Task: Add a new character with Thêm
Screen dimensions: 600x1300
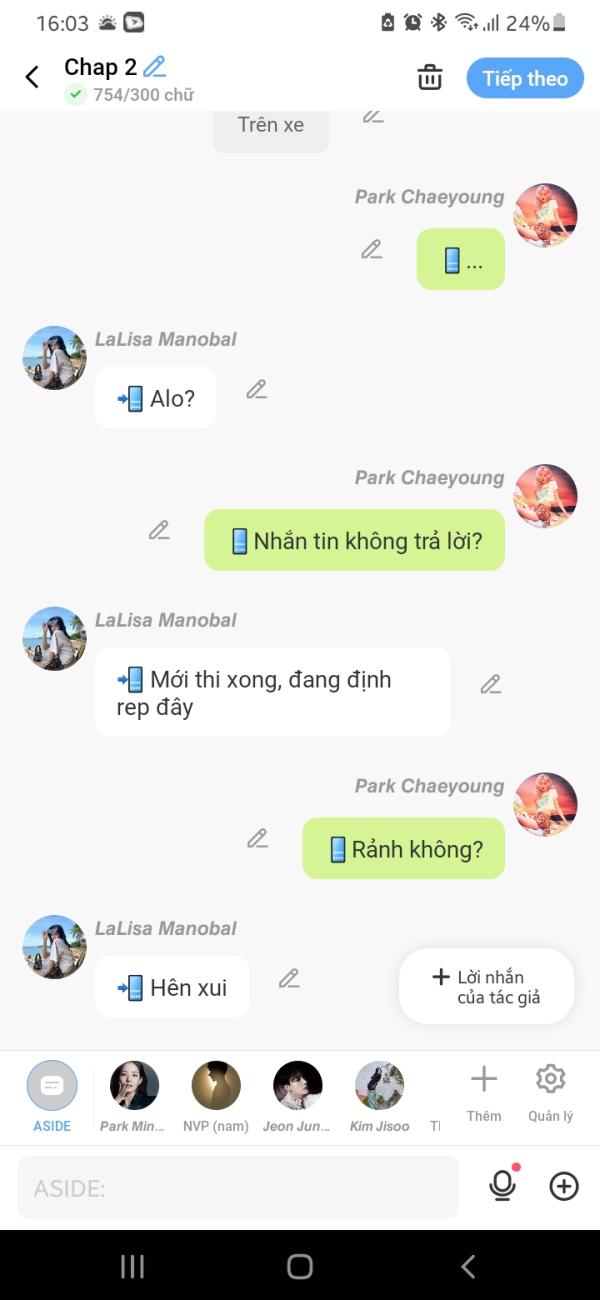Action: tap(484, 1091)
